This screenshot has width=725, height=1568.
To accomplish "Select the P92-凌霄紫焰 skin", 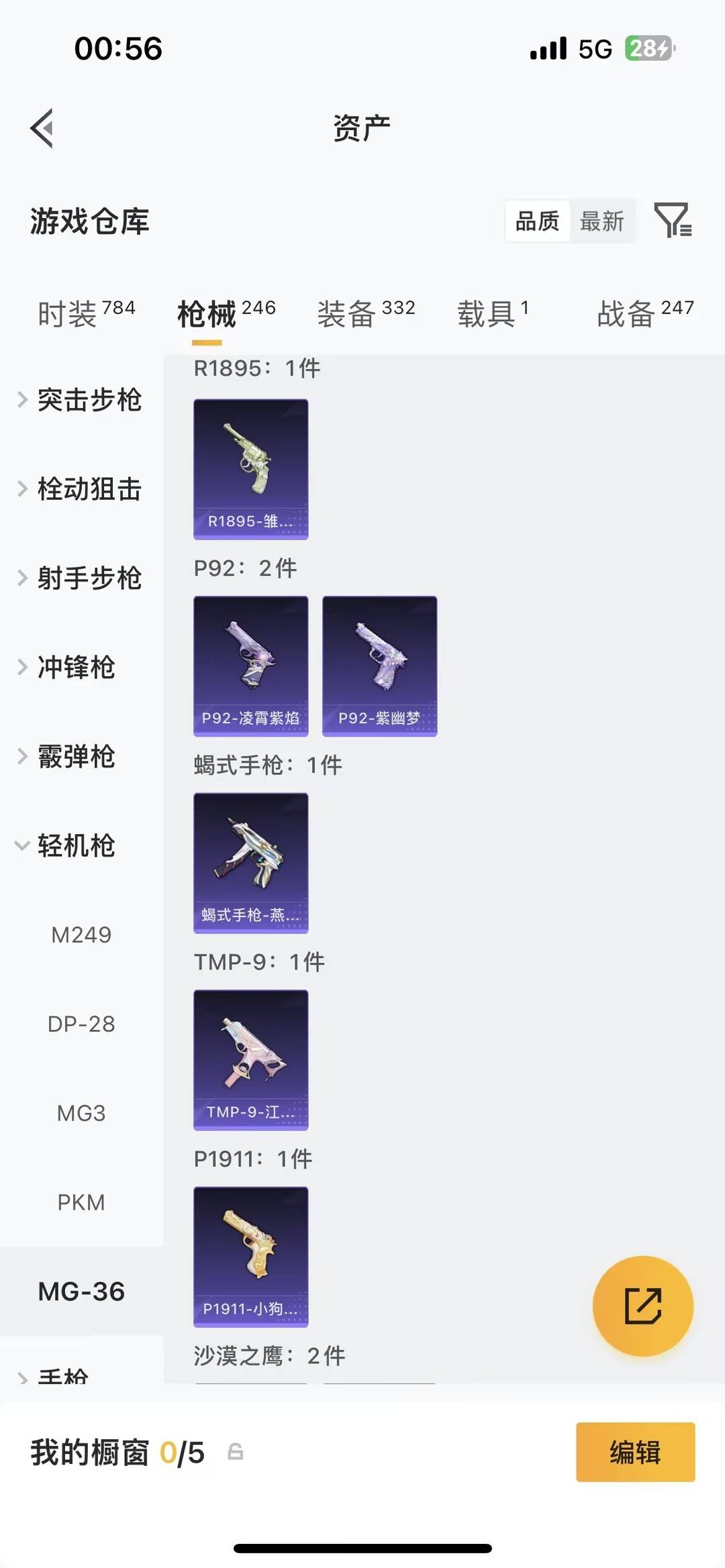I will (250, 665).
